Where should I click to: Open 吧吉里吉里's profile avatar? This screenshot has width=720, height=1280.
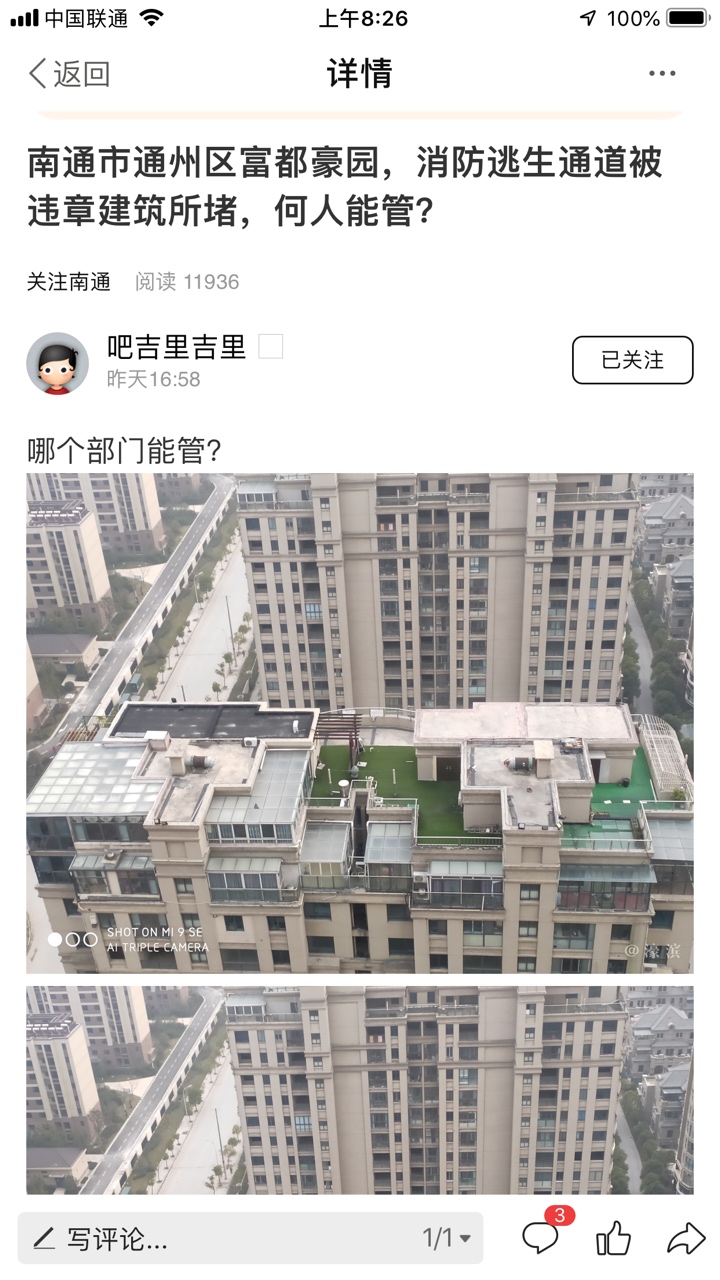coord(57,363)
